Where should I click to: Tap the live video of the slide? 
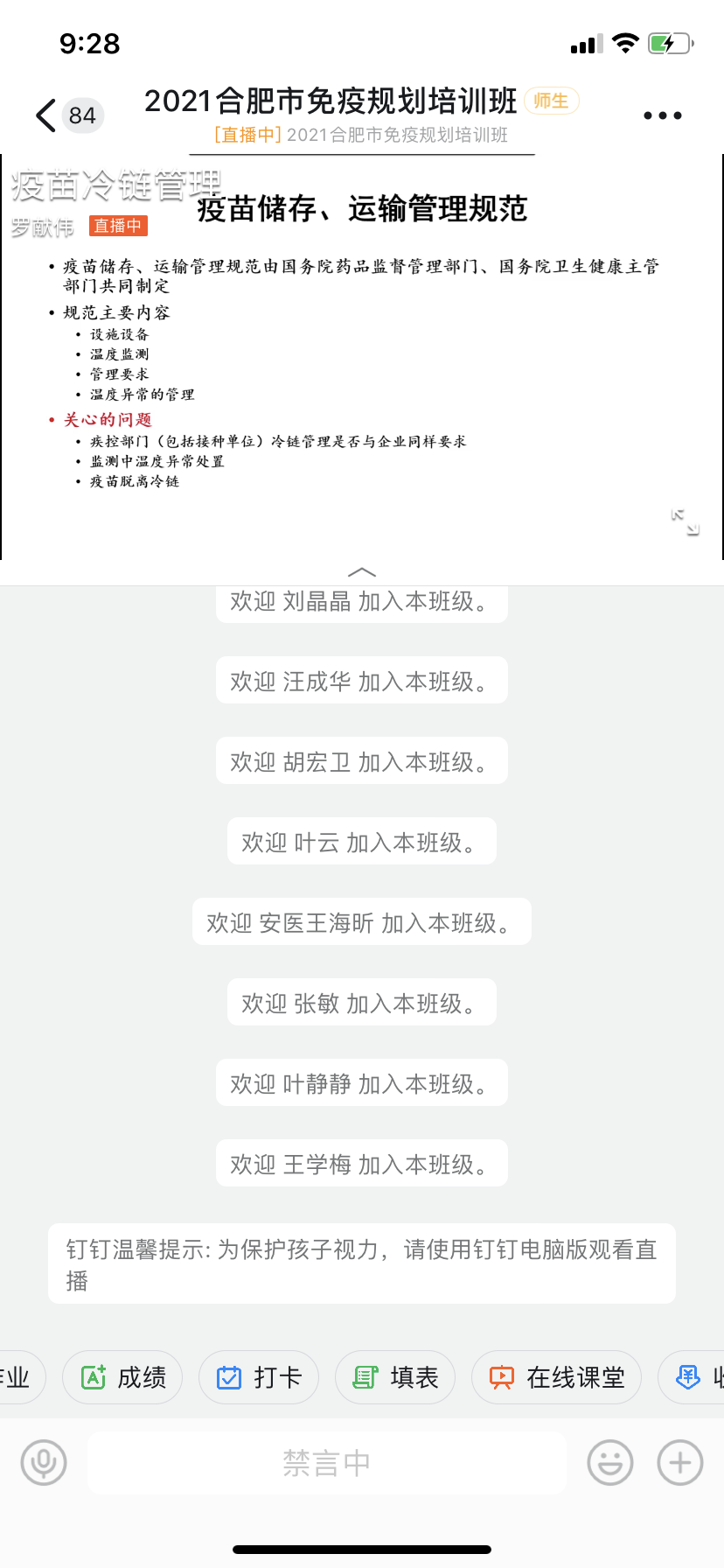362,357
